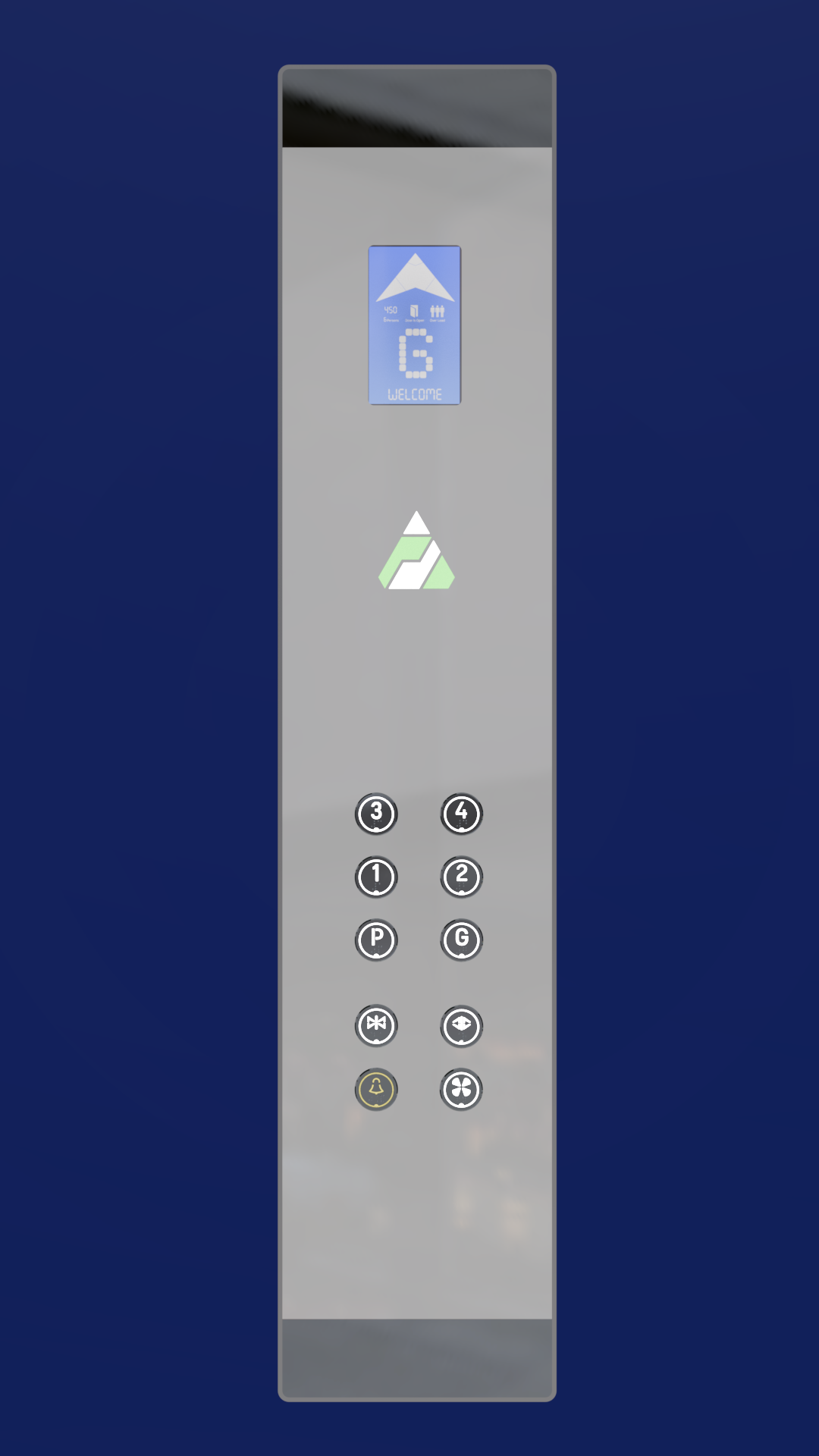Choose floor 2 button
The width and height of the screenshot is (819, 1456).
click(462, 877)
